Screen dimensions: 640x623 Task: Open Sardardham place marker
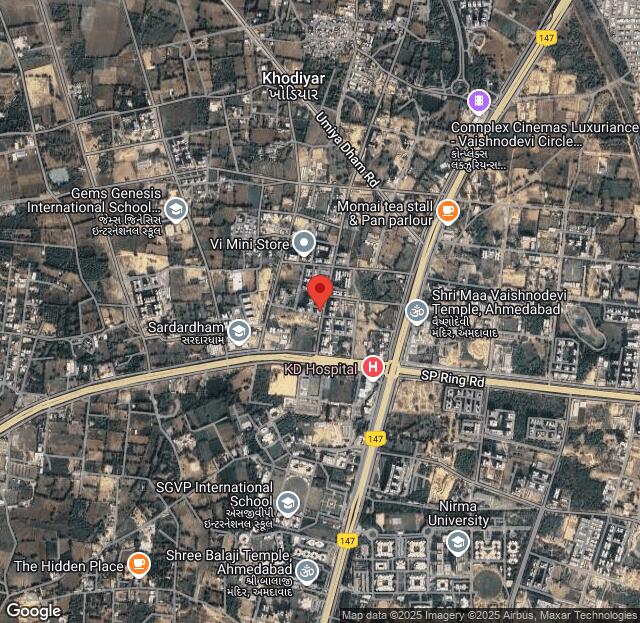tap(239, 331)
